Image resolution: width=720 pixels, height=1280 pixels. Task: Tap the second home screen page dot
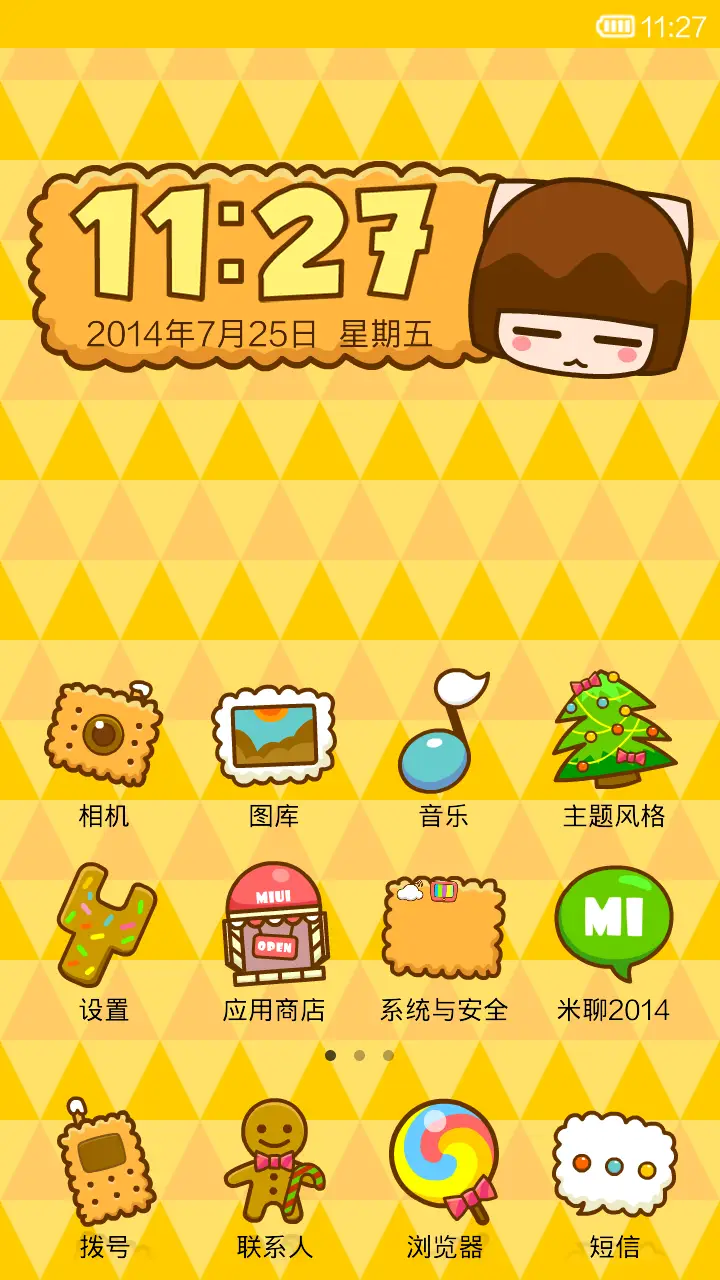(360, 1053)
